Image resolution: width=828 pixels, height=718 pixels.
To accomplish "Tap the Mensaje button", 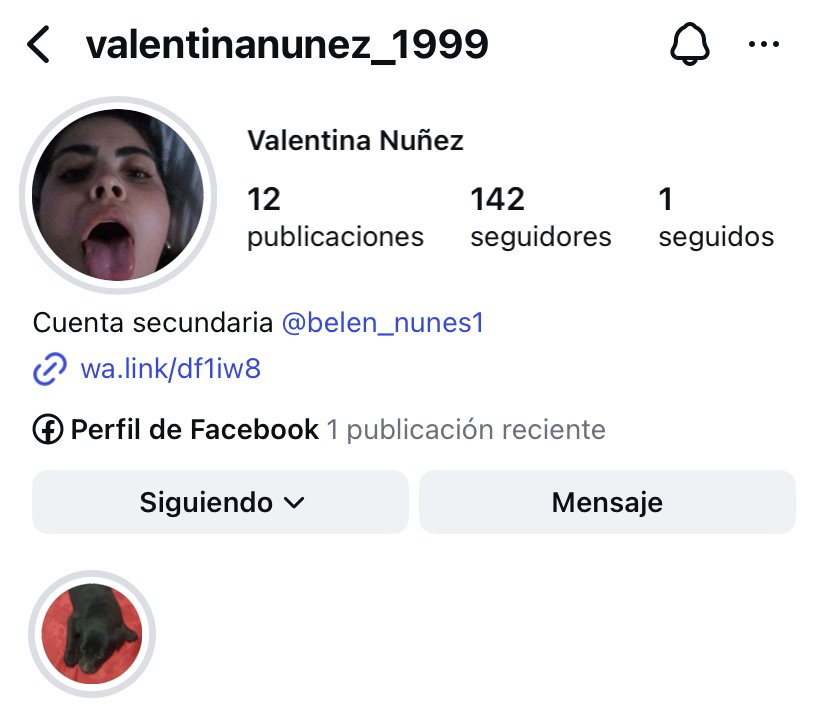I will 607,502.
